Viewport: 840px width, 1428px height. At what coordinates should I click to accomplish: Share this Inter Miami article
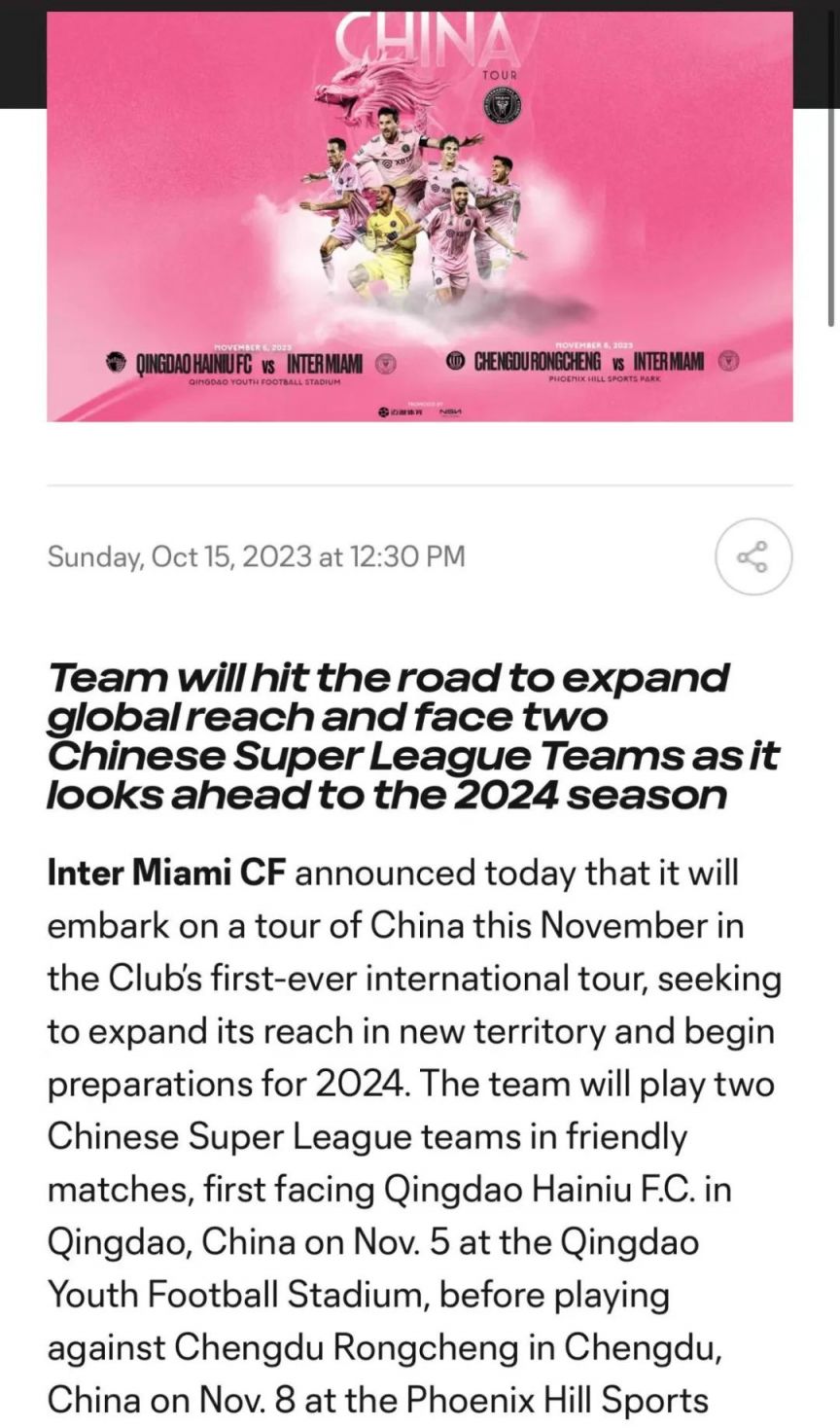pyautogui.click(x=752, y=556)
